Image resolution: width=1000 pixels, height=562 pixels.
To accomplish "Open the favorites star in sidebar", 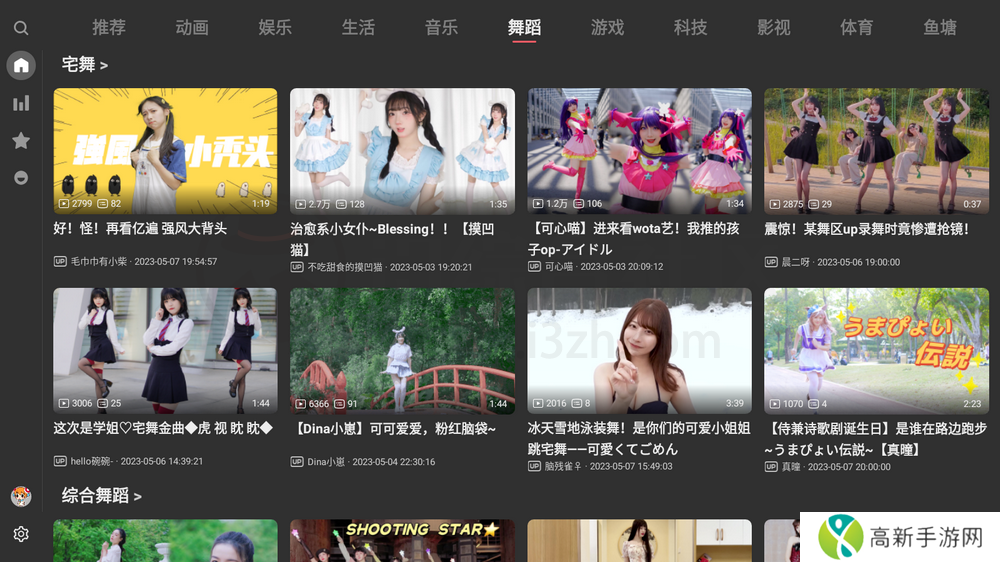I will pyautogui.click(x=21, y=141).
